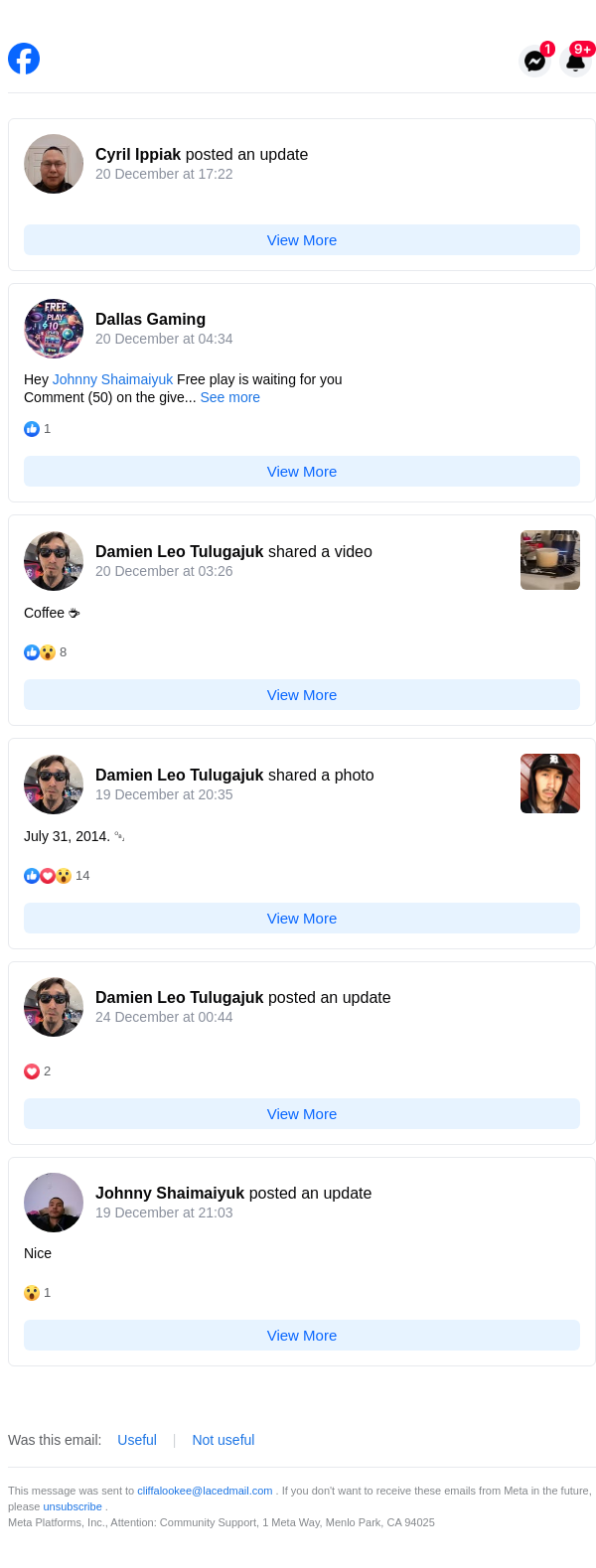Open Cyril Ippiak's profile picture
This screenshot has height=1568, width=596.
pyautogui.click(x=54, y=164)
